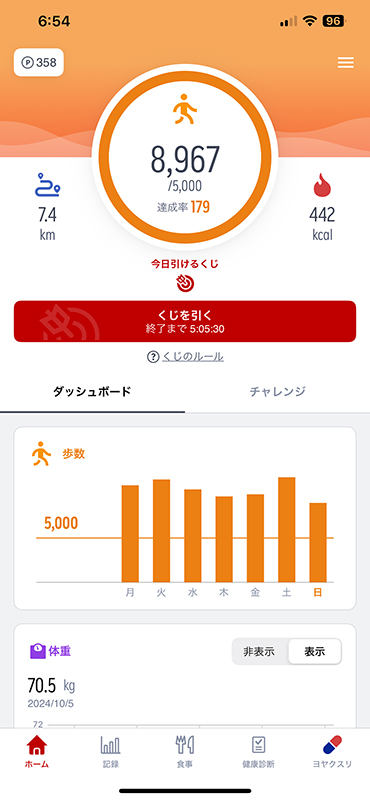370x800 pixels.
Task: Open the 記録 tab
Action: coord(111,753)
